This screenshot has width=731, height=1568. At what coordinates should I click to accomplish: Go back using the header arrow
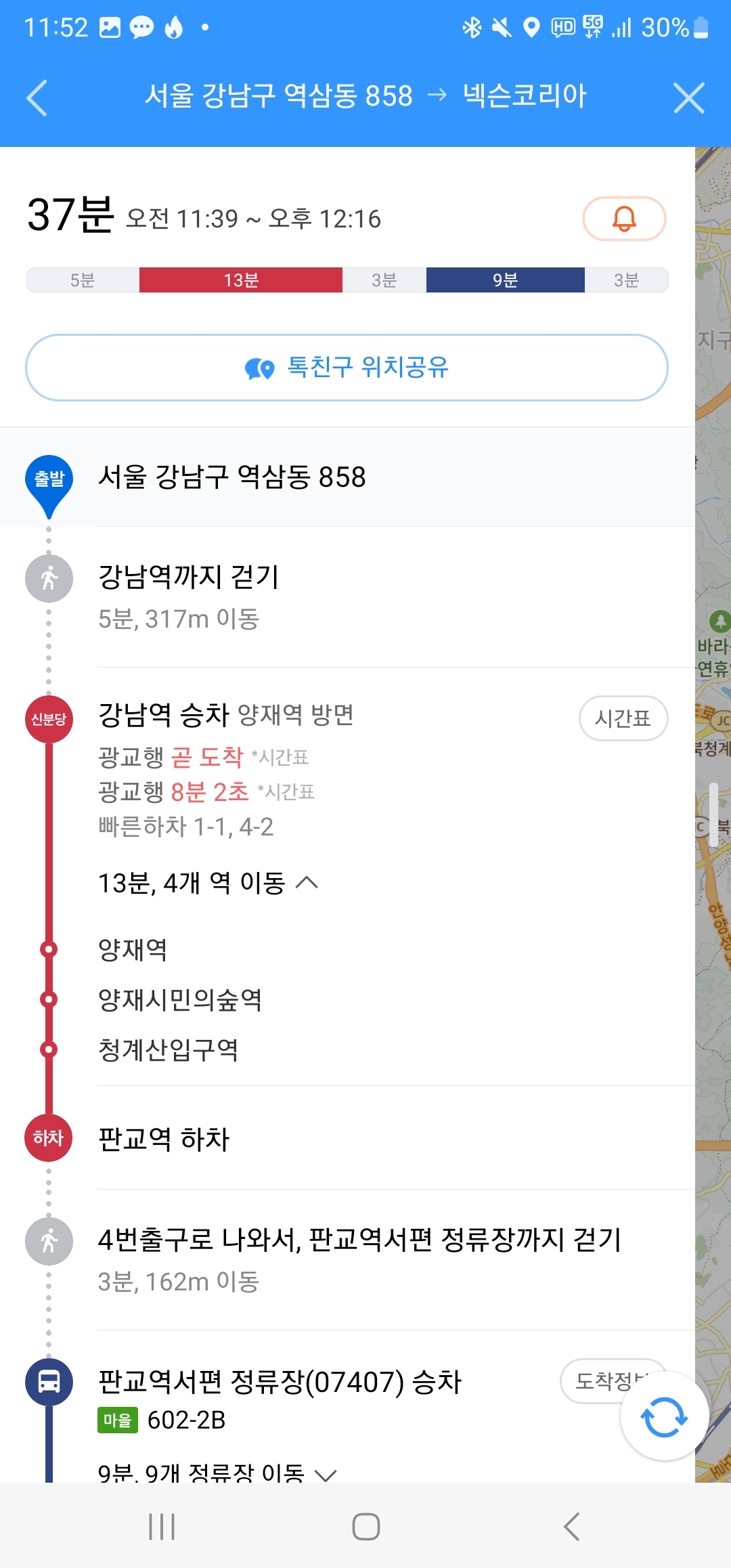click(x=37, y=97)
